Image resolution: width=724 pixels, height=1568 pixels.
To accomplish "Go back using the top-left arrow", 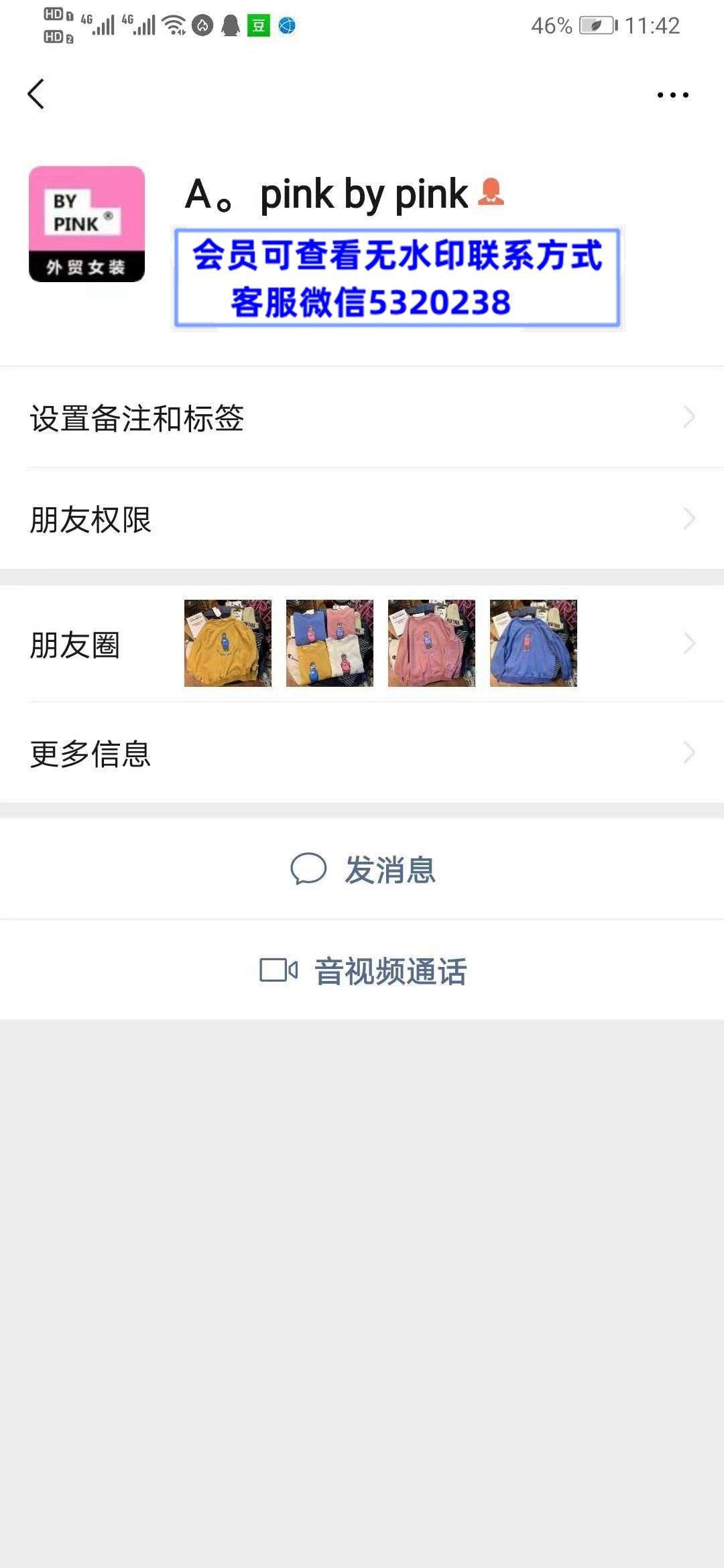I will point(36,94).
